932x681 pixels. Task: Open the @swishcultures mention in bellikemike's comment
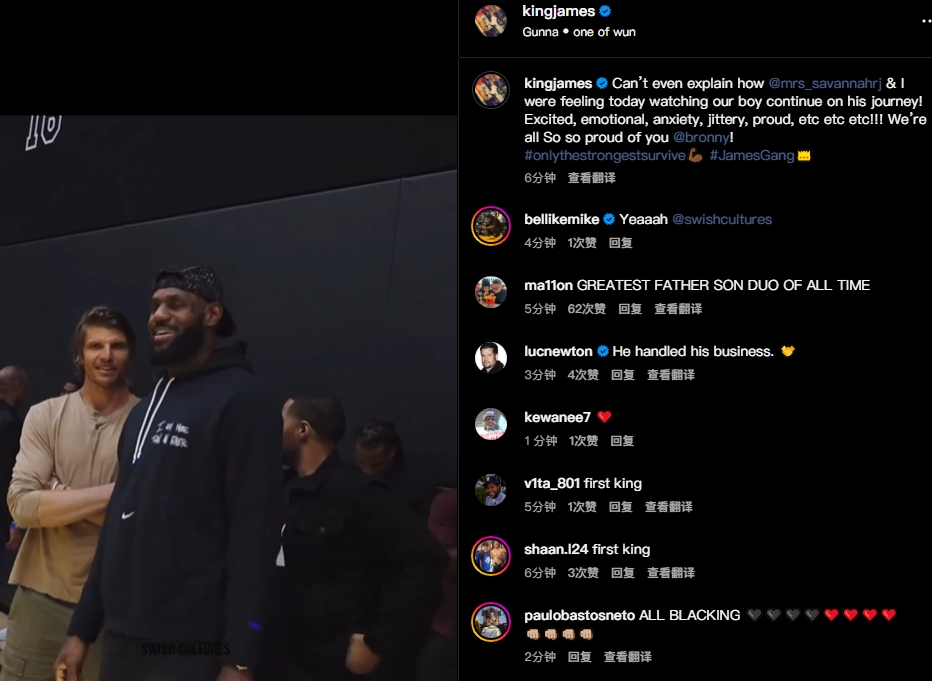pyautogui.click(x=722, y=219)
